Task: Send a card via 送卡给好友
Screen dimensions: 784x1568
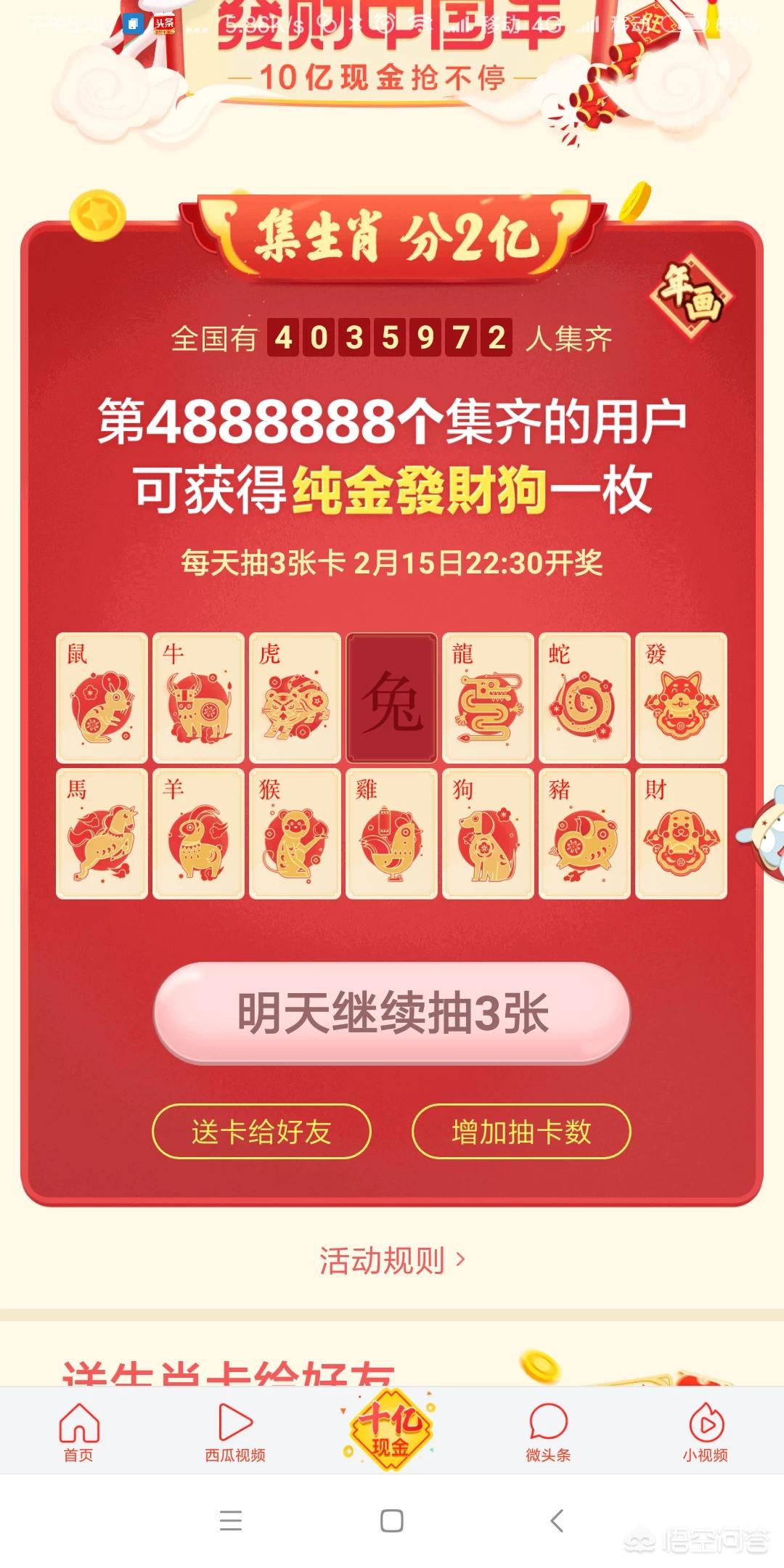Action: [x=261, y=1132]
